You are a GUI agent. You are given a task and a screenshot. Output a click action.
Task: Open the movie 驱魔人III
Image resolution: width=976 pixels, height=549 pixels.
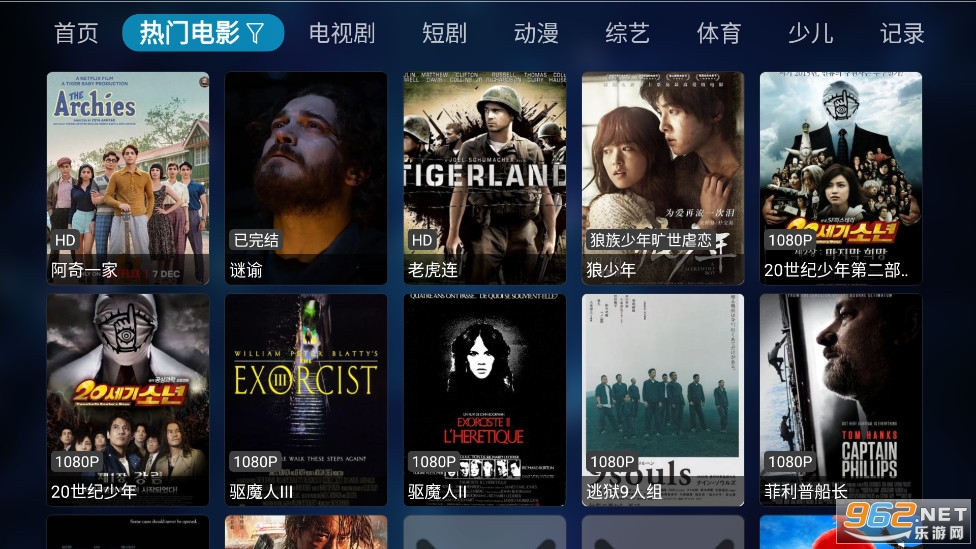(306, 399)
